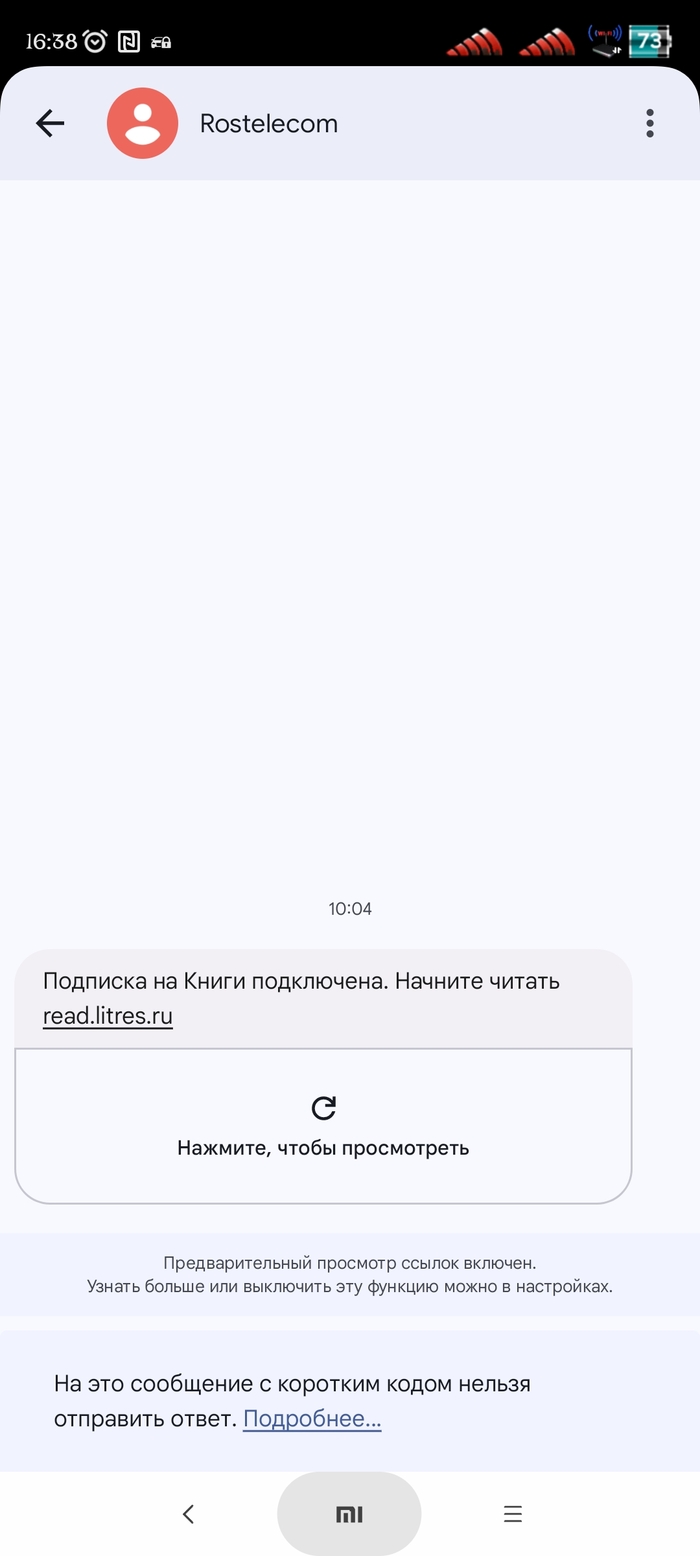The image size is (700, 1556).
Task: Tap the system back button
Action: [188, 1514]
